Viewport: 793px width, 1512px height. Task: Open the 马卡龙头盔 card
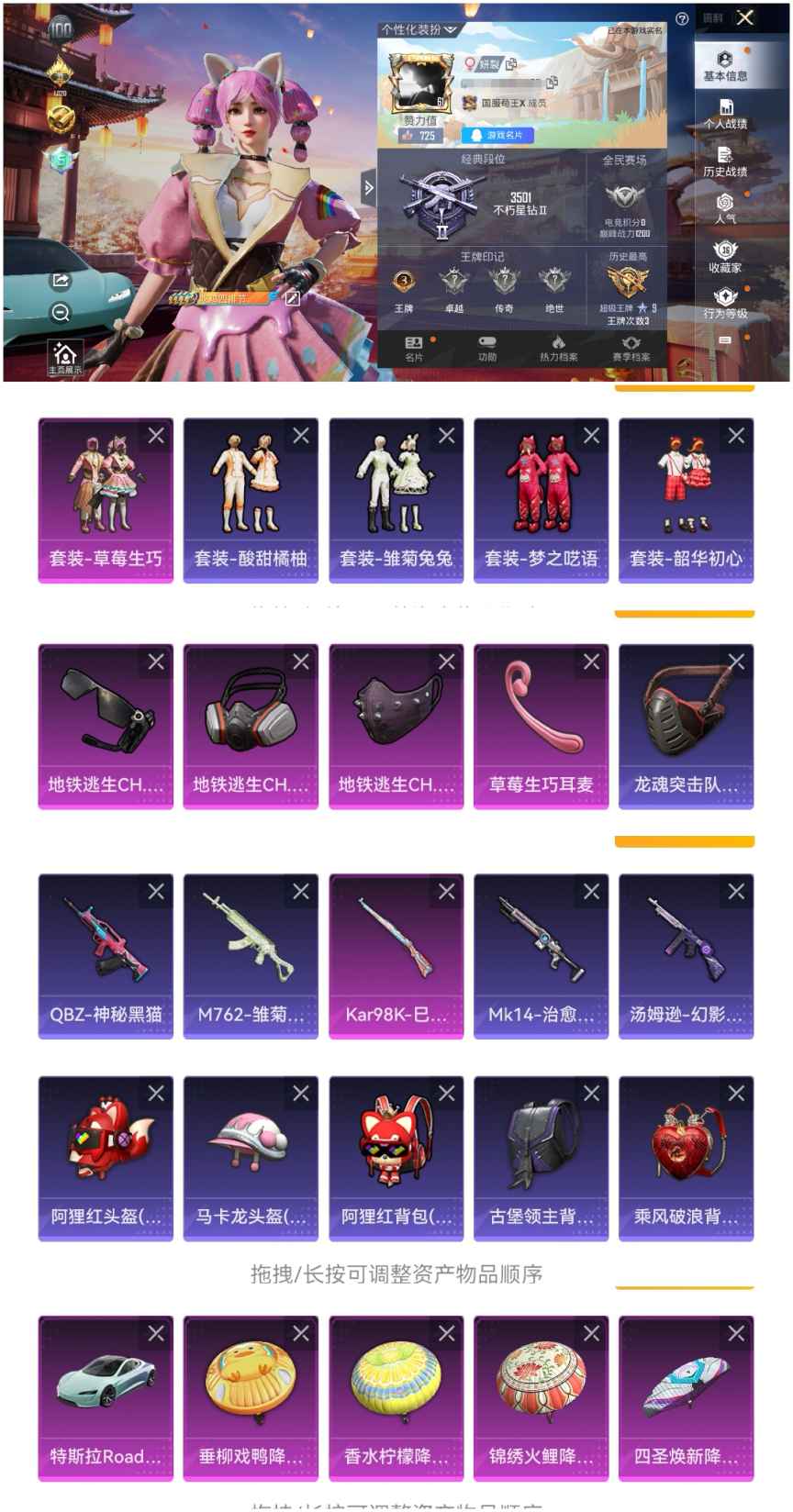pyautogui.click(x=251, y=1157)
